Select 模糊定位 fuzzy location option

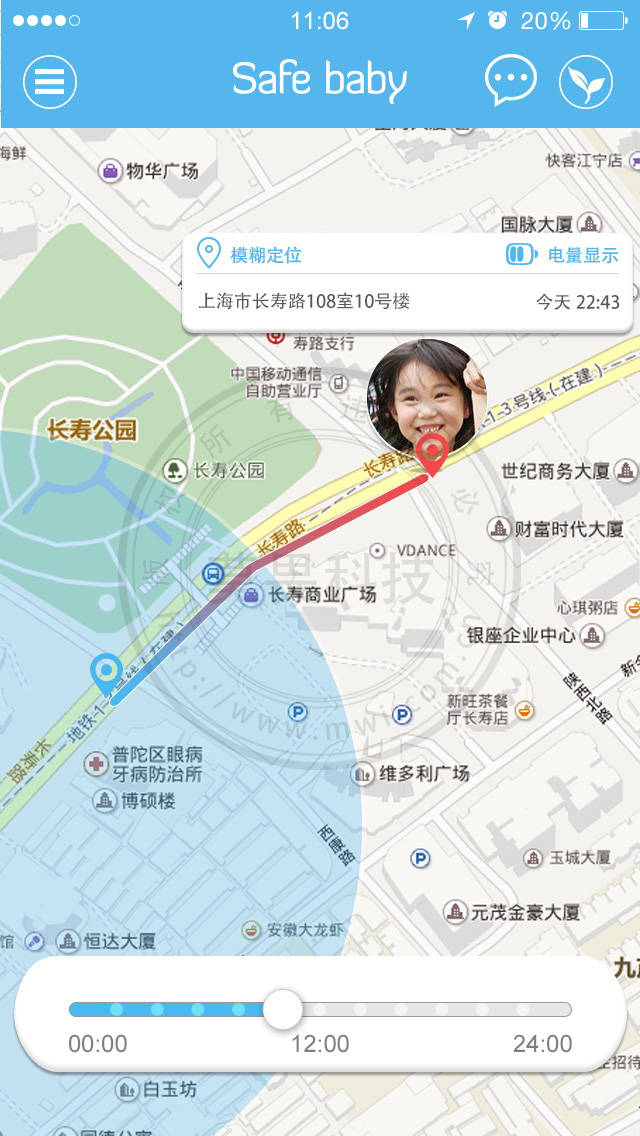pos(251,255)
